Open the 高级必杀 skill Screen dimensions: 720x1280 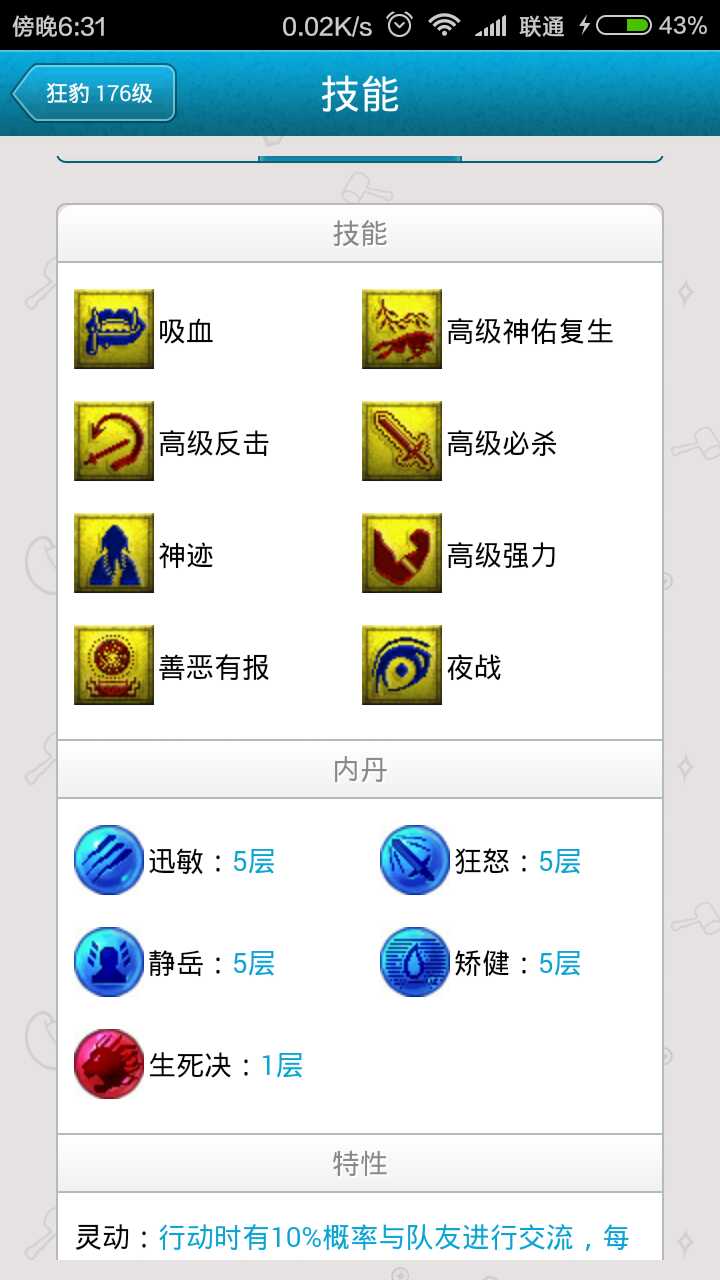click(402, 442)
